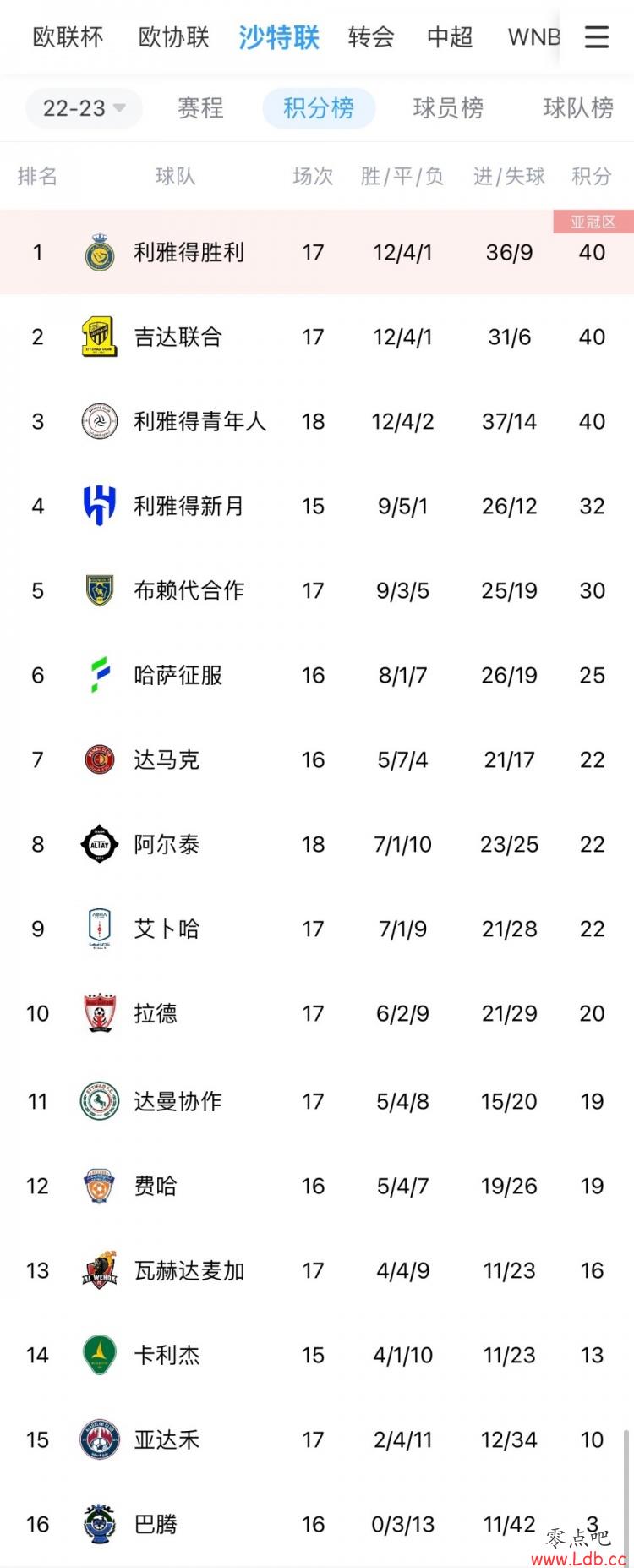Open team 达曼协作 row

coord(178,1101)
